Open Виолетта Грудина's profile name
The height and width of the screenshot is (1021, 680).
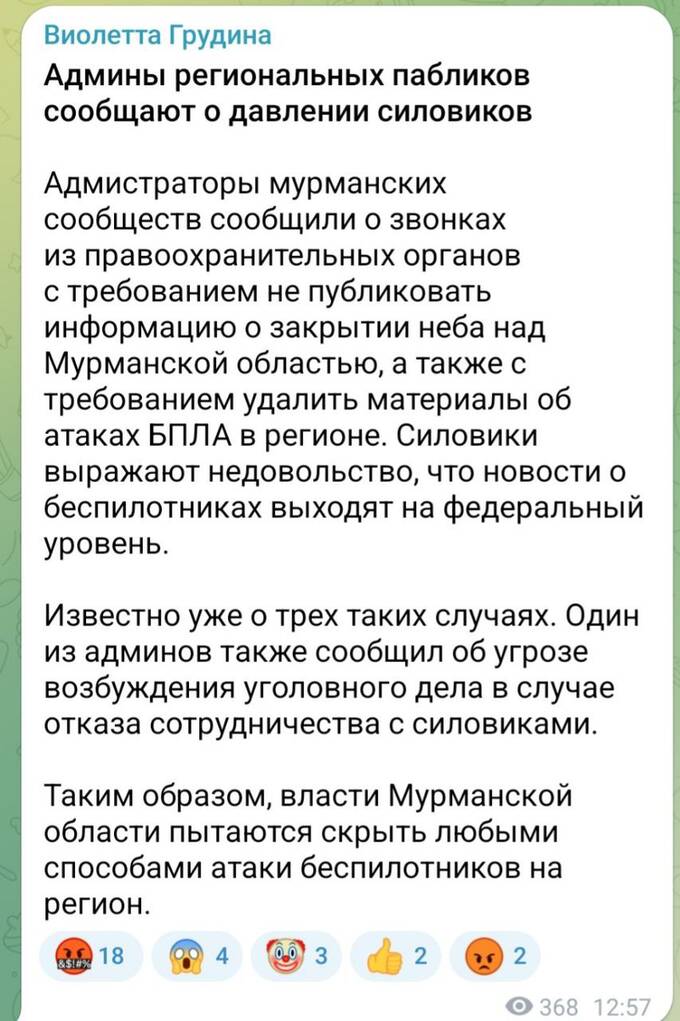pyautogui.click(x=157, y=37)
